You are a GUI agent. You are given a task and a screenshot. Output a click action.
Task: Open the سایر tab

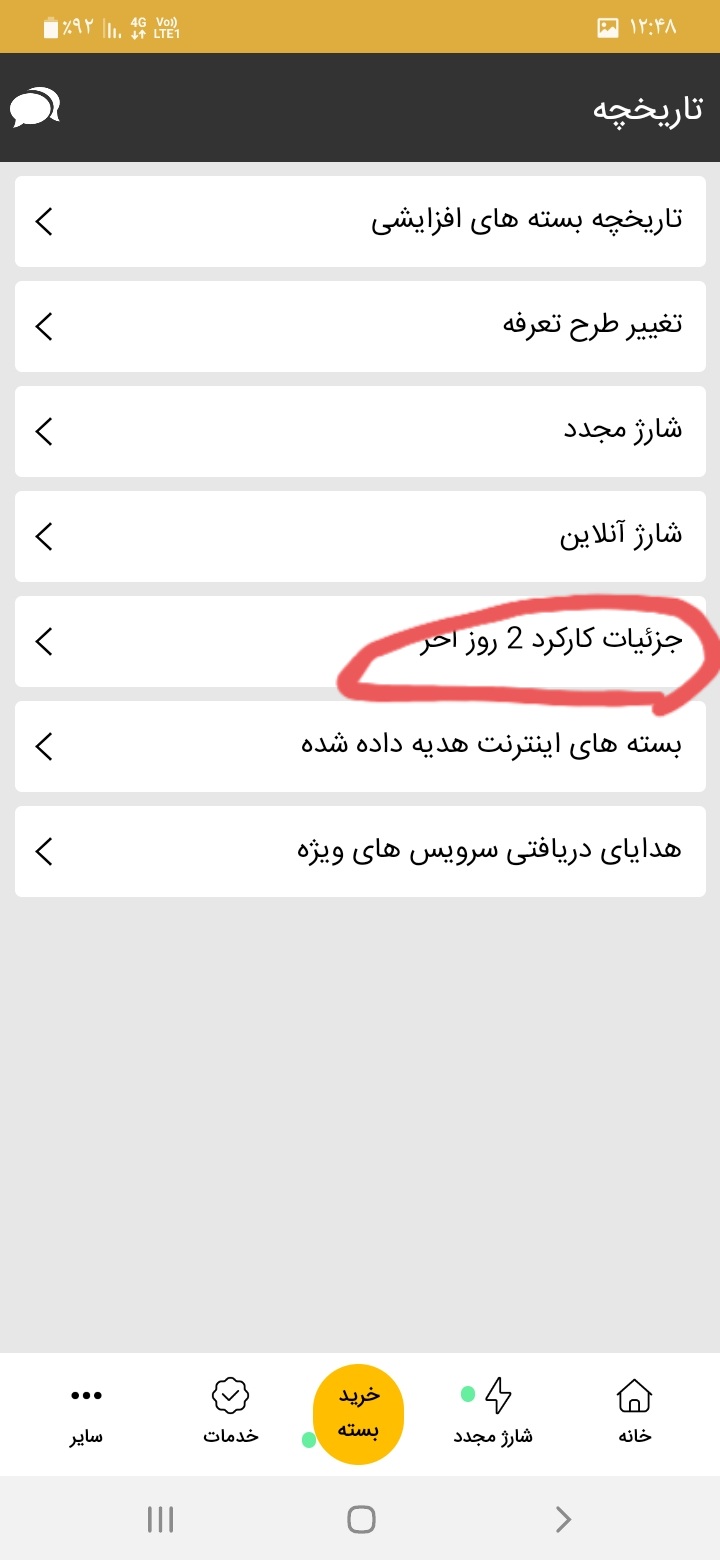point(86,1413)
